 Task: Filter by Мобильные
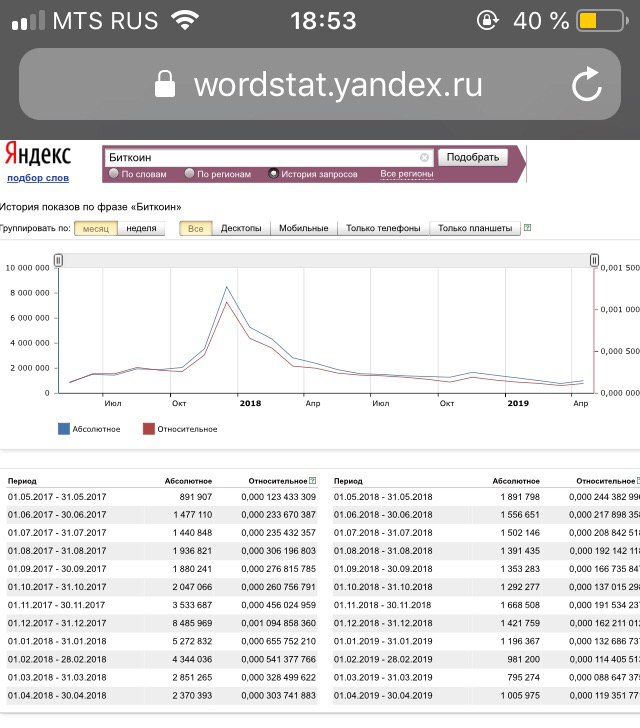pyautogui.click(x=303, y=228)
